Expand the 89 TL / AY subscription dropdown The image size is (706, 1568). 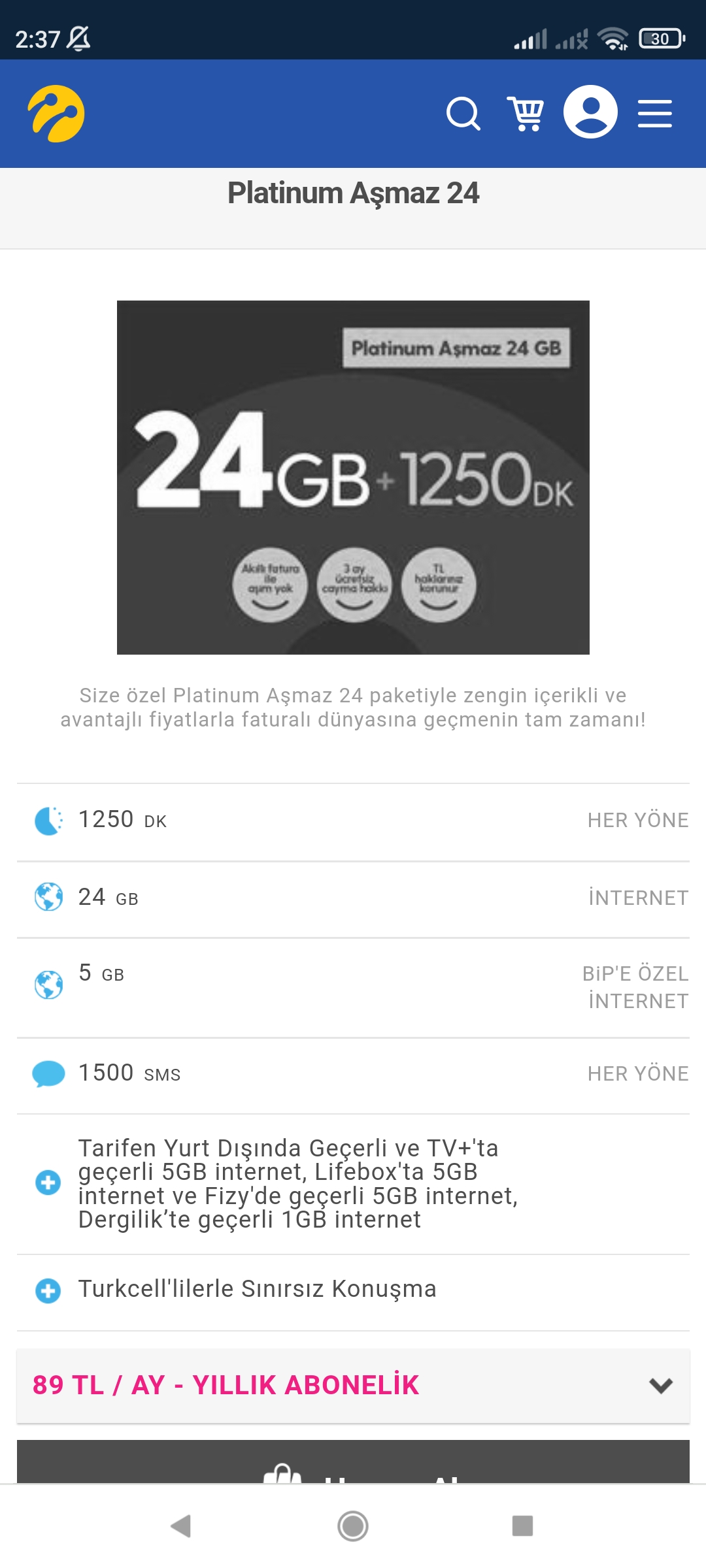coord(353,1385)
